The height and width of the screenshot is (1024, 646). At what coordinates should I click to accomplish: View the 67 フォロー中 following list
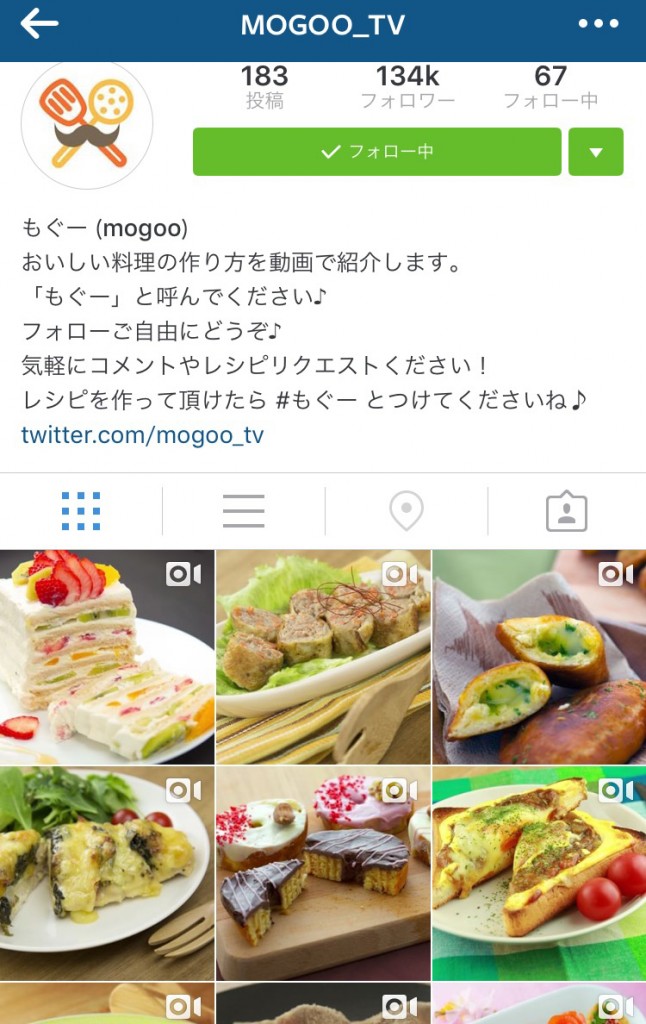pyautogui.click(x=550, y=87)
